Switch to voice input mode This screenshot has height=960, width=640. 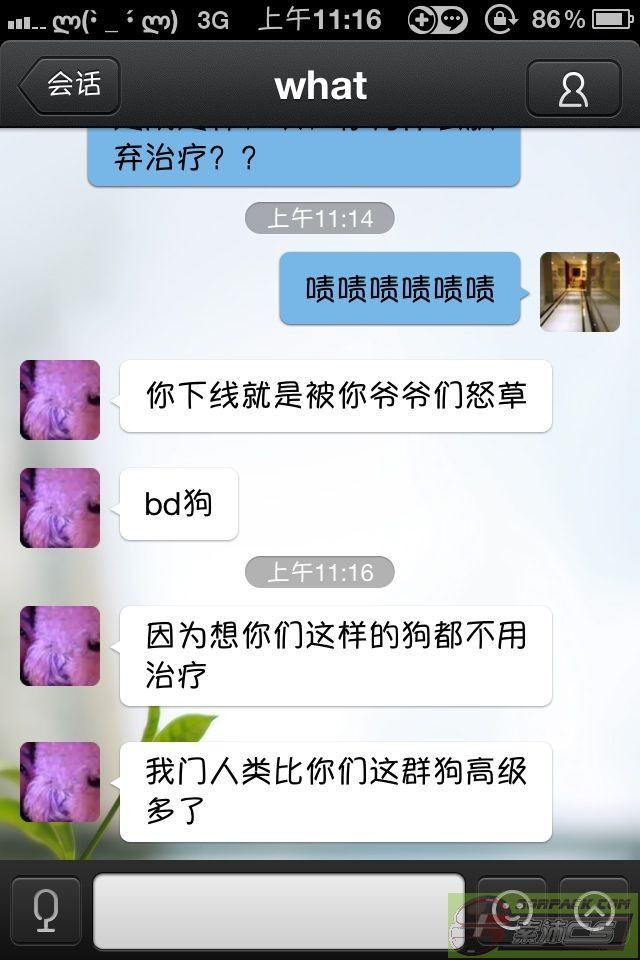click(45, 910)
